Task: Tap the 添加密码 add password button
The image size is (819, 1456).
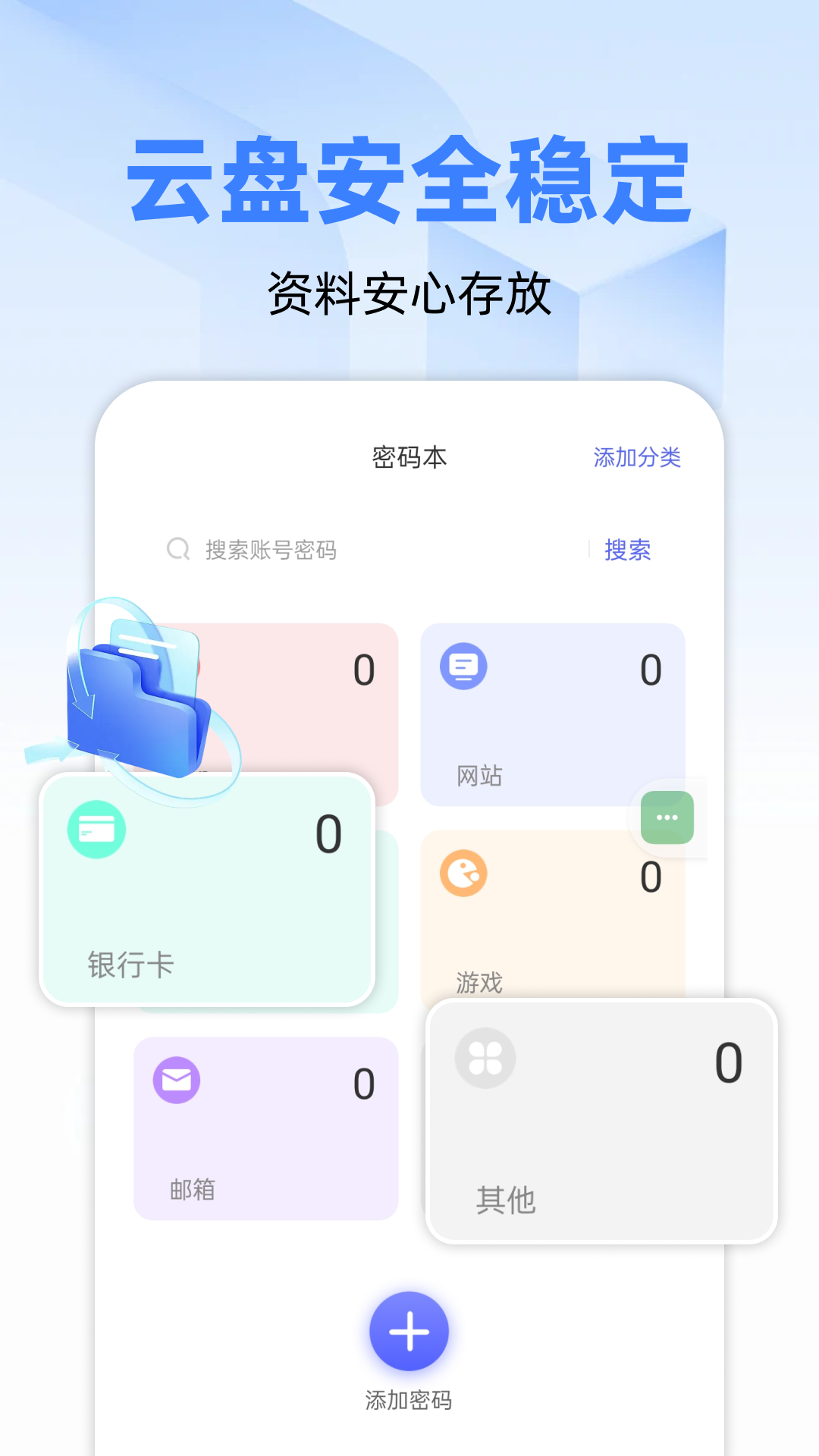Action: tap(409, 1331)
